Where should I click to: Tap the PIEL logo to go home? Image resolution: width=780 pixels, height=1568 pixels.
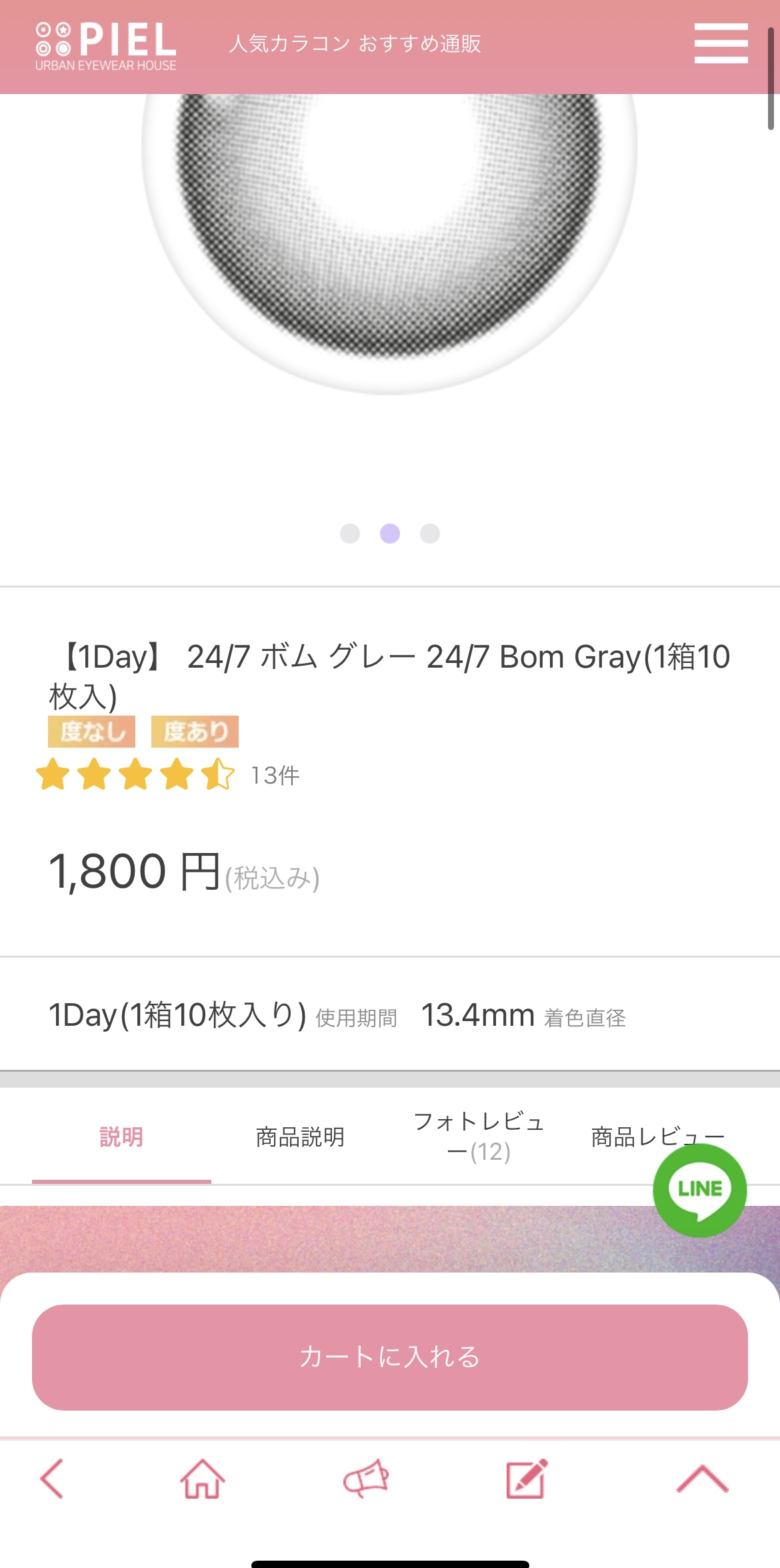[x=106, y=45]
